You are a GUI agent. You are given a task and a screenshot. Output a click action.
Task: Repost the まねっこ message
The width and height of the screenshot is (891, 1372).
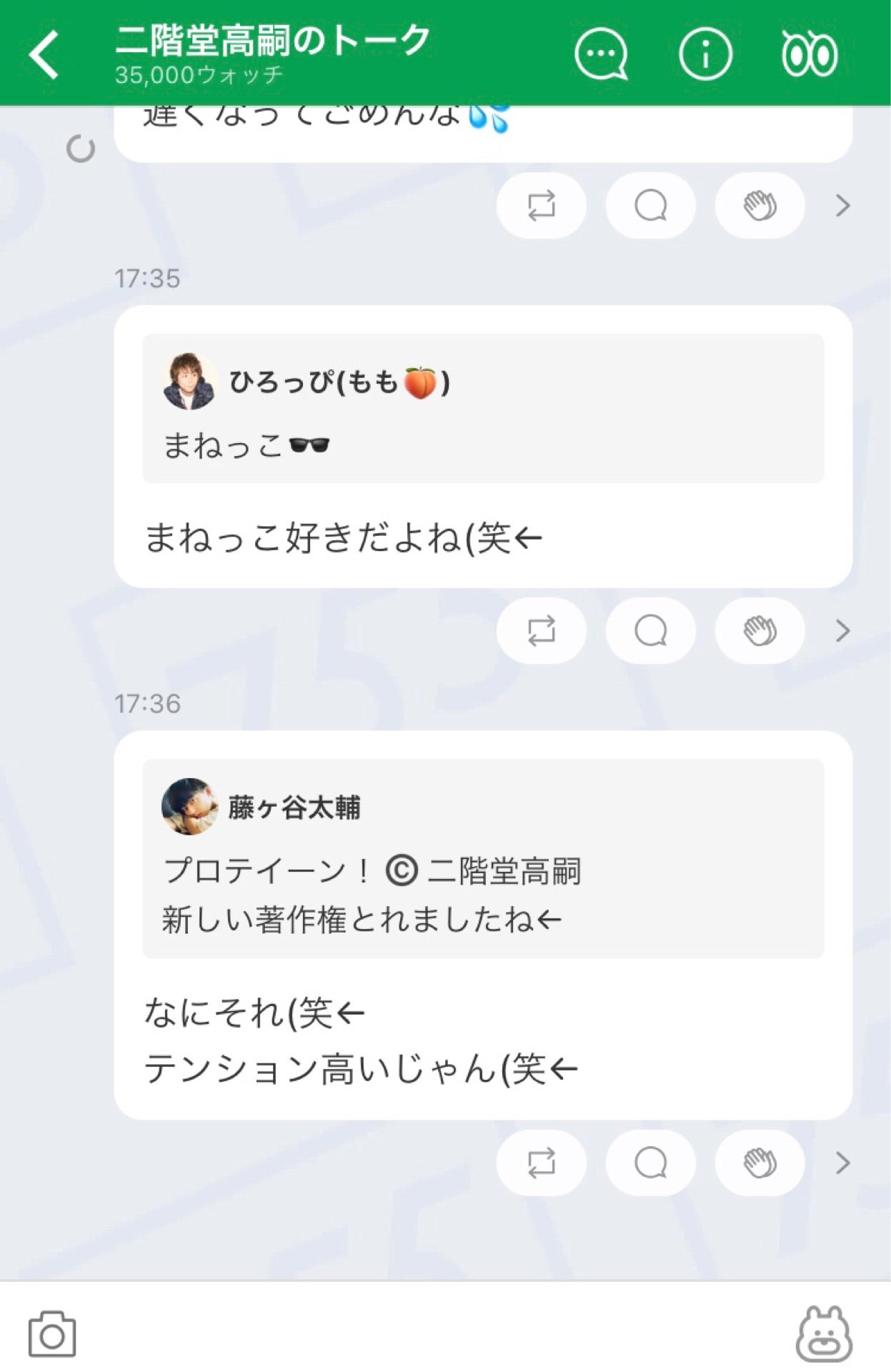coord(541,630)
